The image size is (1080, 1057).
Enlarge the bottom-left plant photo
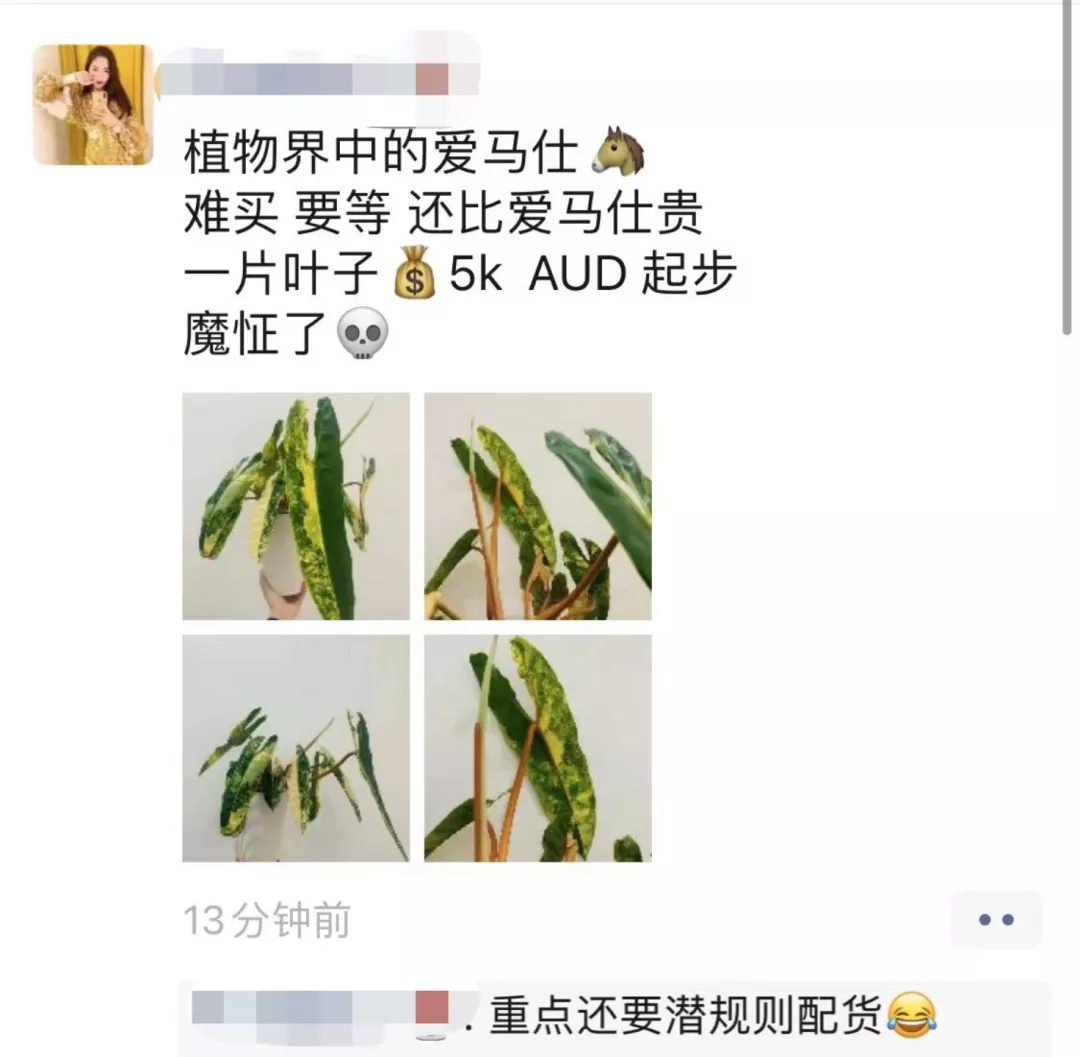click(296, 748)
